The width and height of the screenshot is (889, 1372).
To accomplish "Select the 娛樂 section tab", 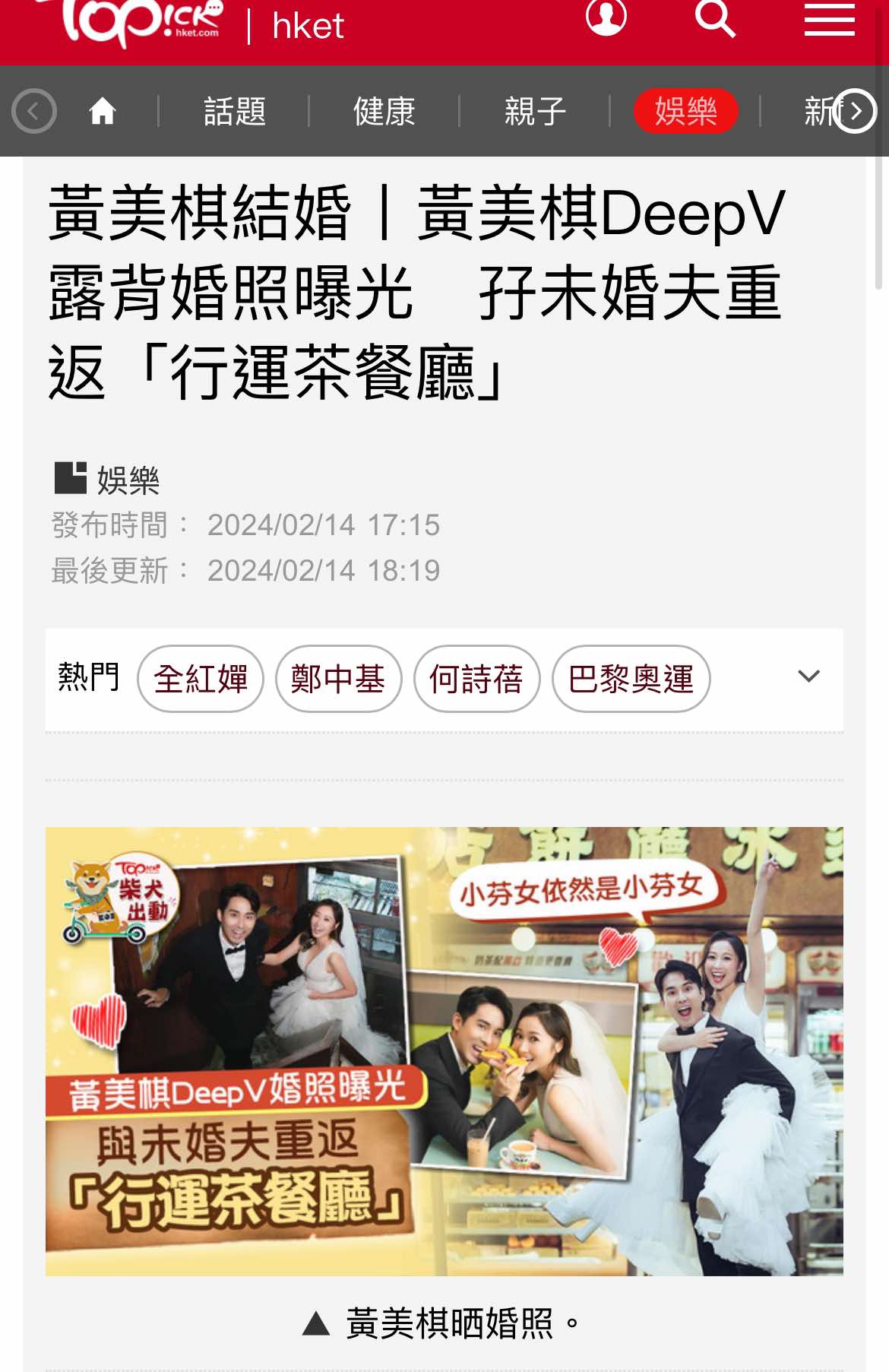I will (685, 112).
